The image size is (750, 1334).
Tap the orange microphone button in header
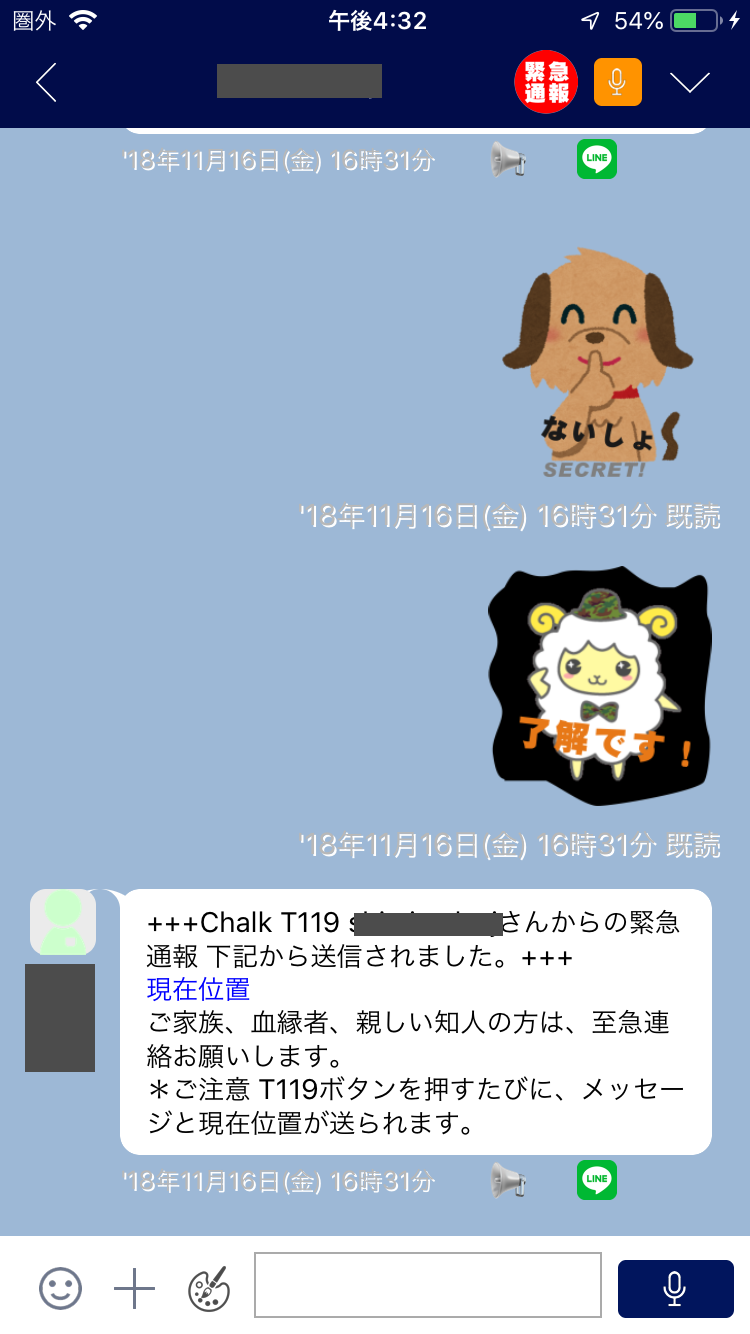tap(617, 82)
